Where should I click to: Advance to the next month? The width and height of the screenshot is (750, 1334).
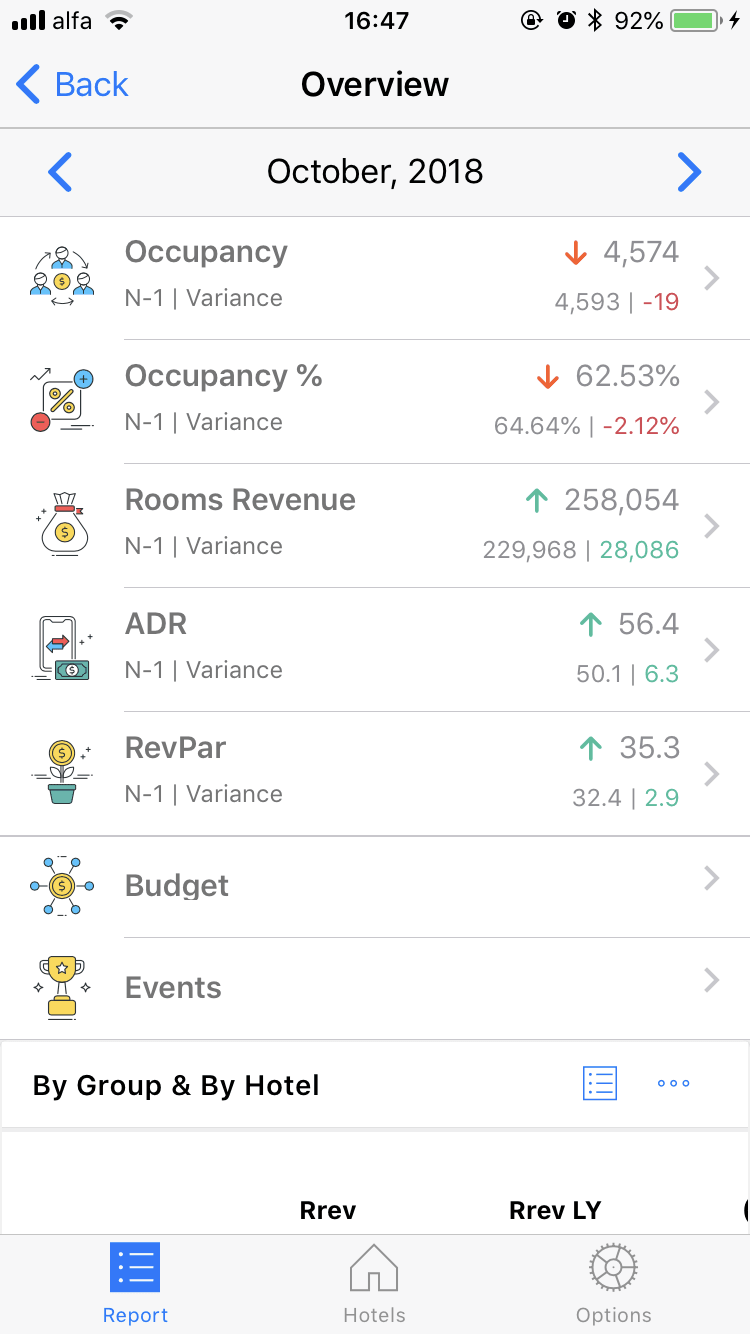(689, 172)
